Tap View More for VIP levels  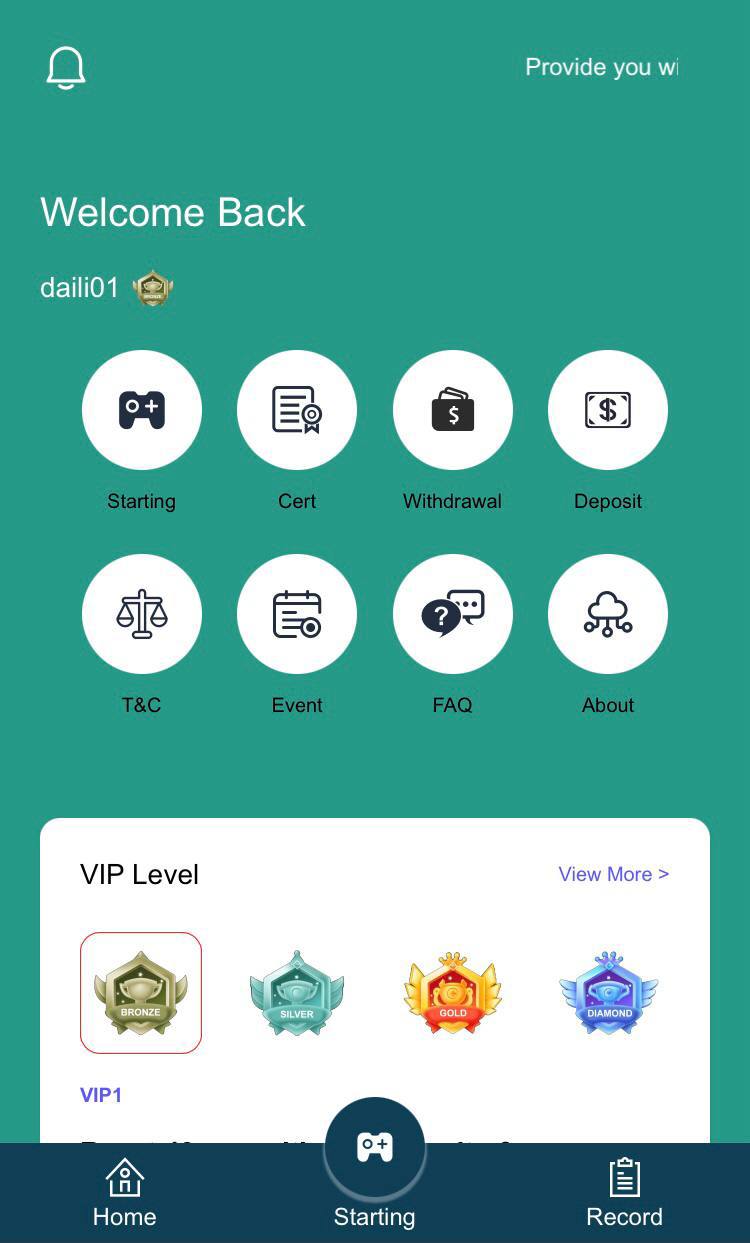click(613, 874)
